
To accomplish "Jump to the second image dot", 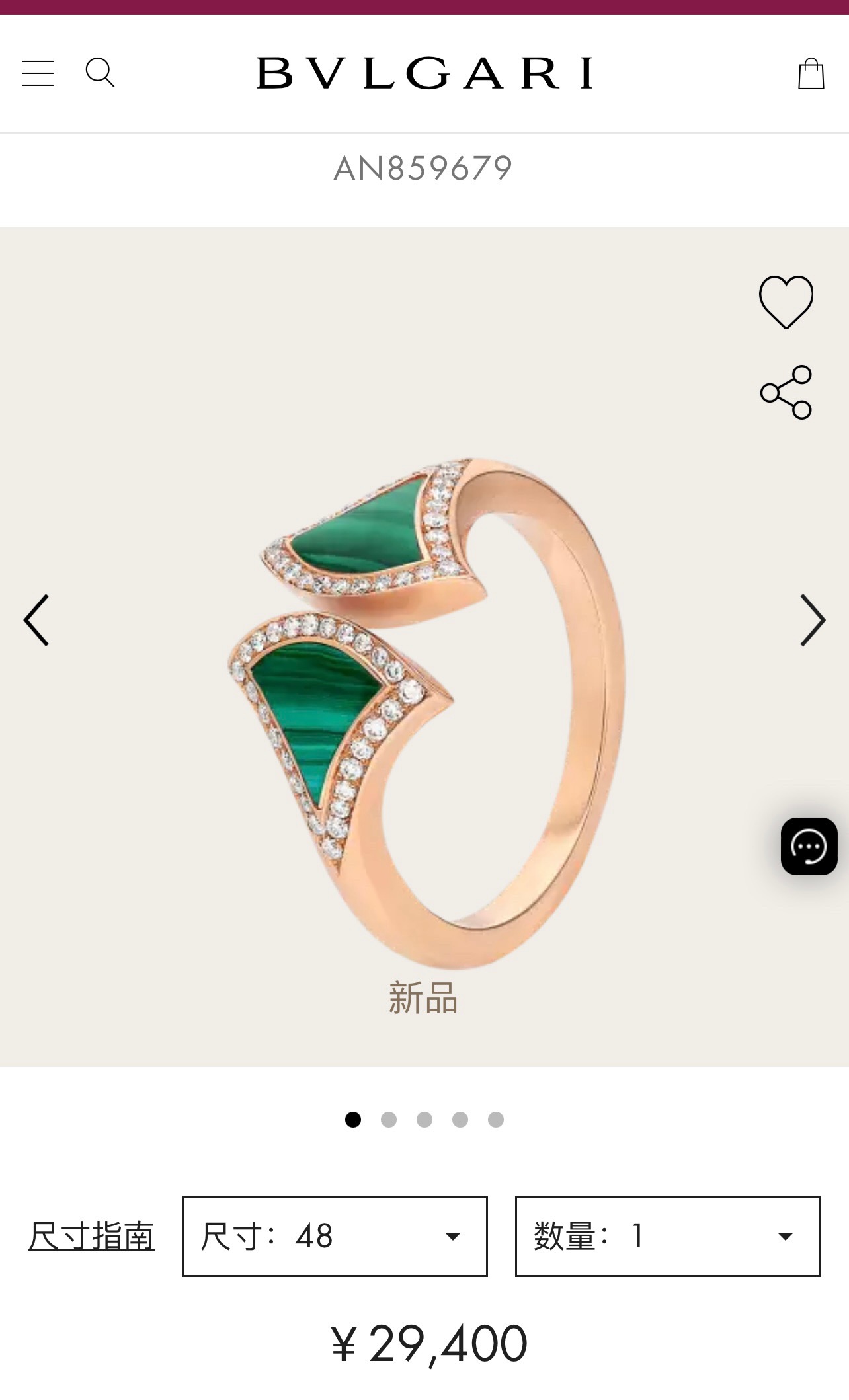I will pos(389,1119).
